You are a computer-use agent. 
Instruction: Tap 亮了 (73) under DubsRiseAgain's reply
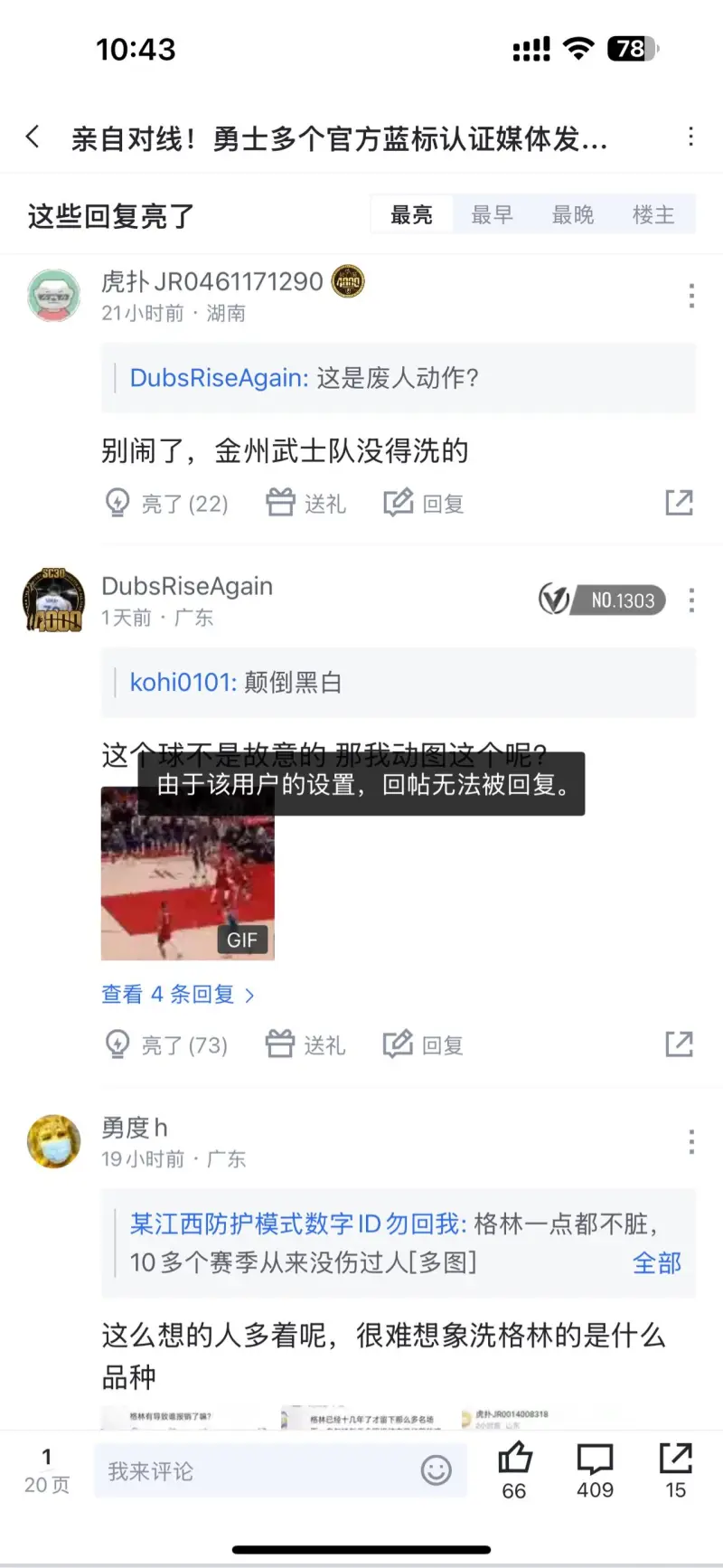[x=167, y=1044]
